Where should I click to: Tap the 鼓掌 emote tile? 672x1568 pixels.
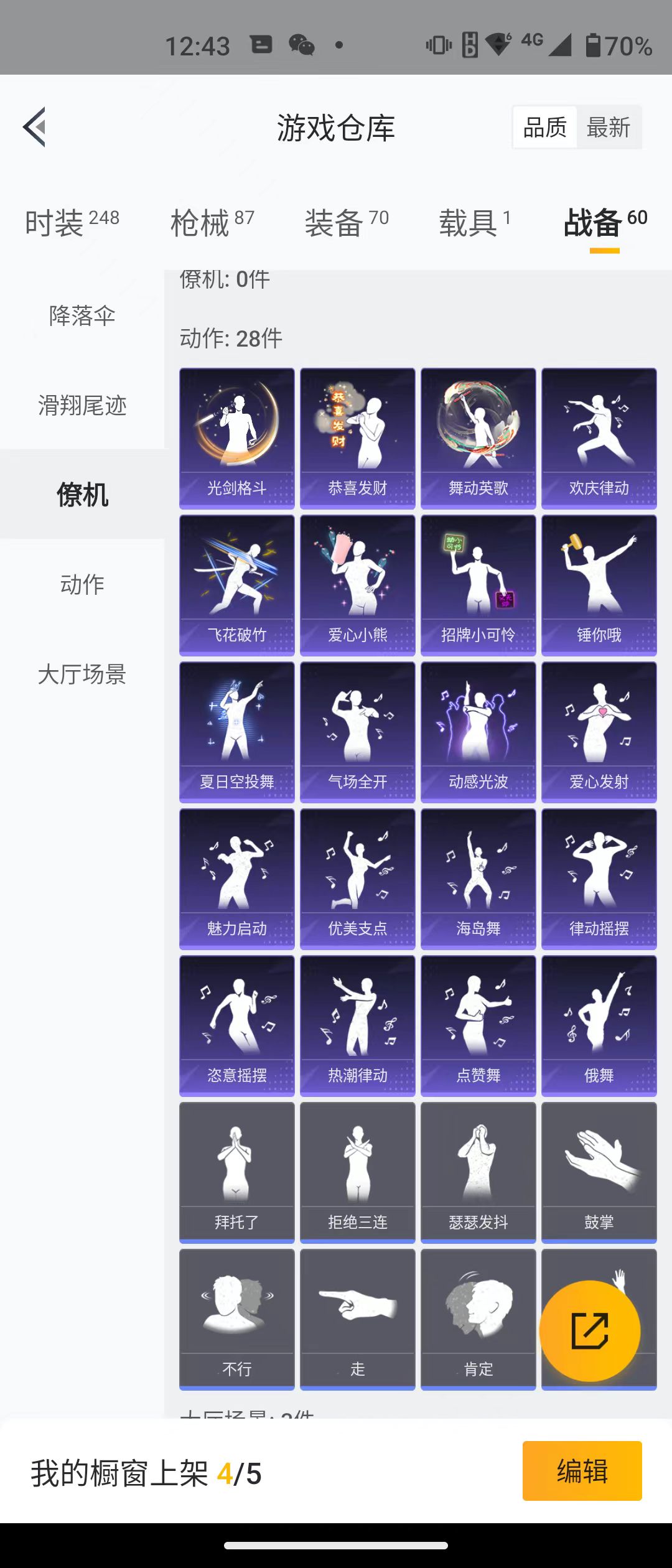coord(599,1172)
